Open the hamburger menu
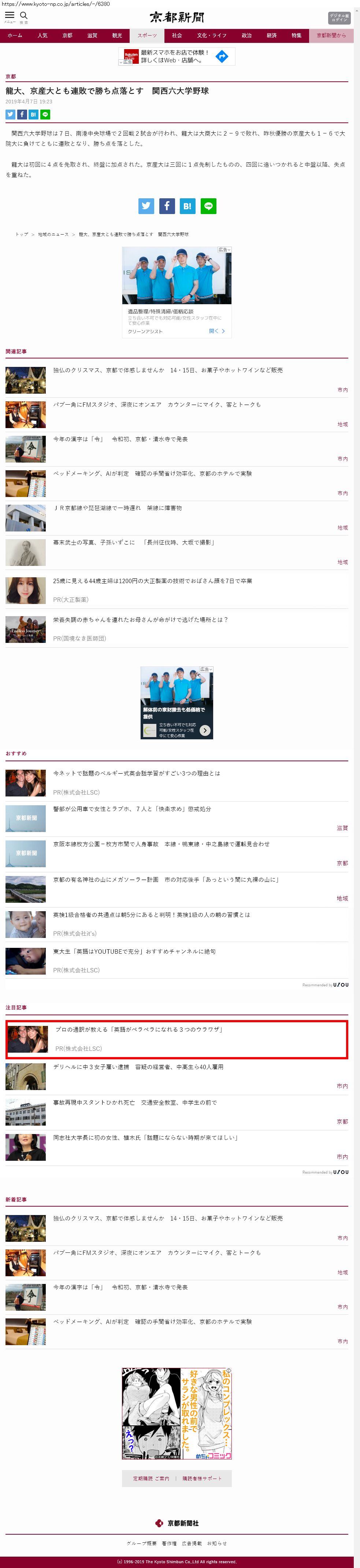This screenshot has height=1568, width=360. click(10, 16)
